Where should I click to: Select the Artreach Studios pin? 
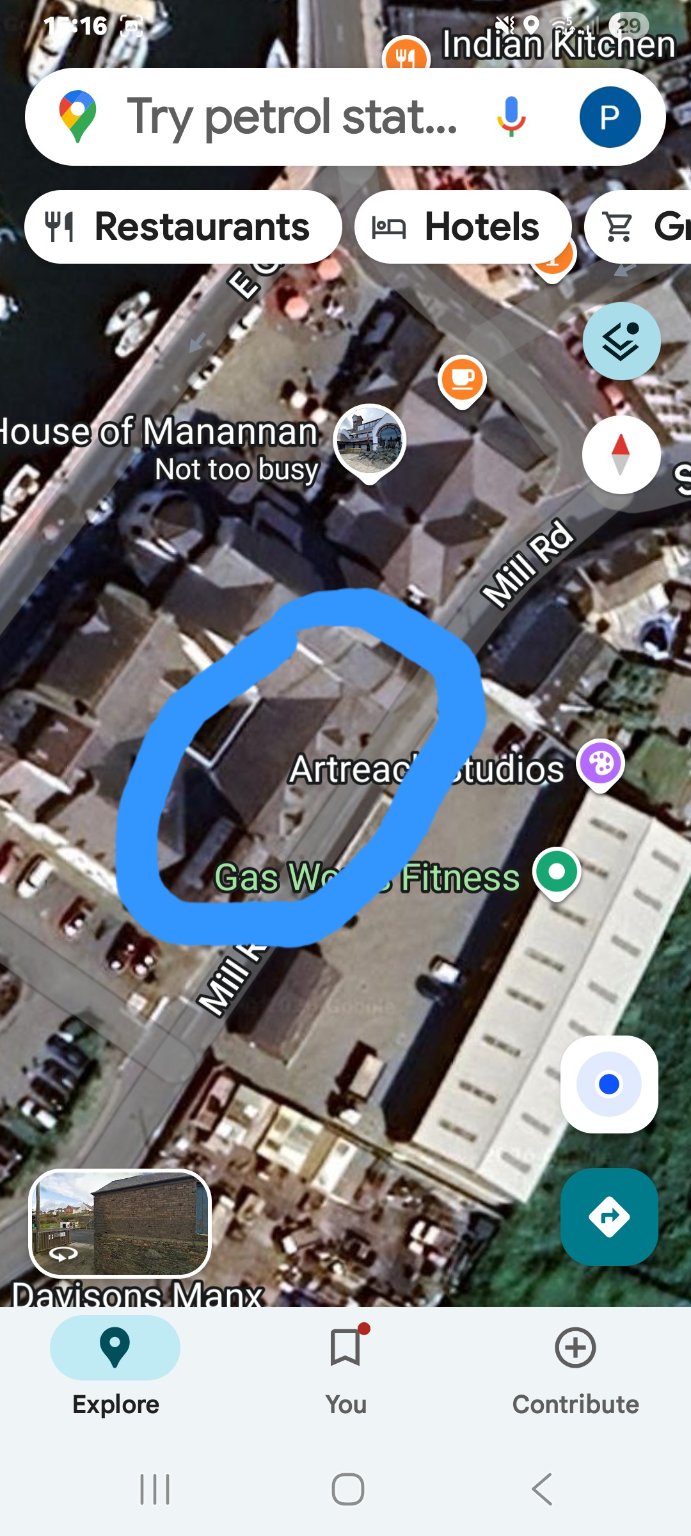pos(600,765)
